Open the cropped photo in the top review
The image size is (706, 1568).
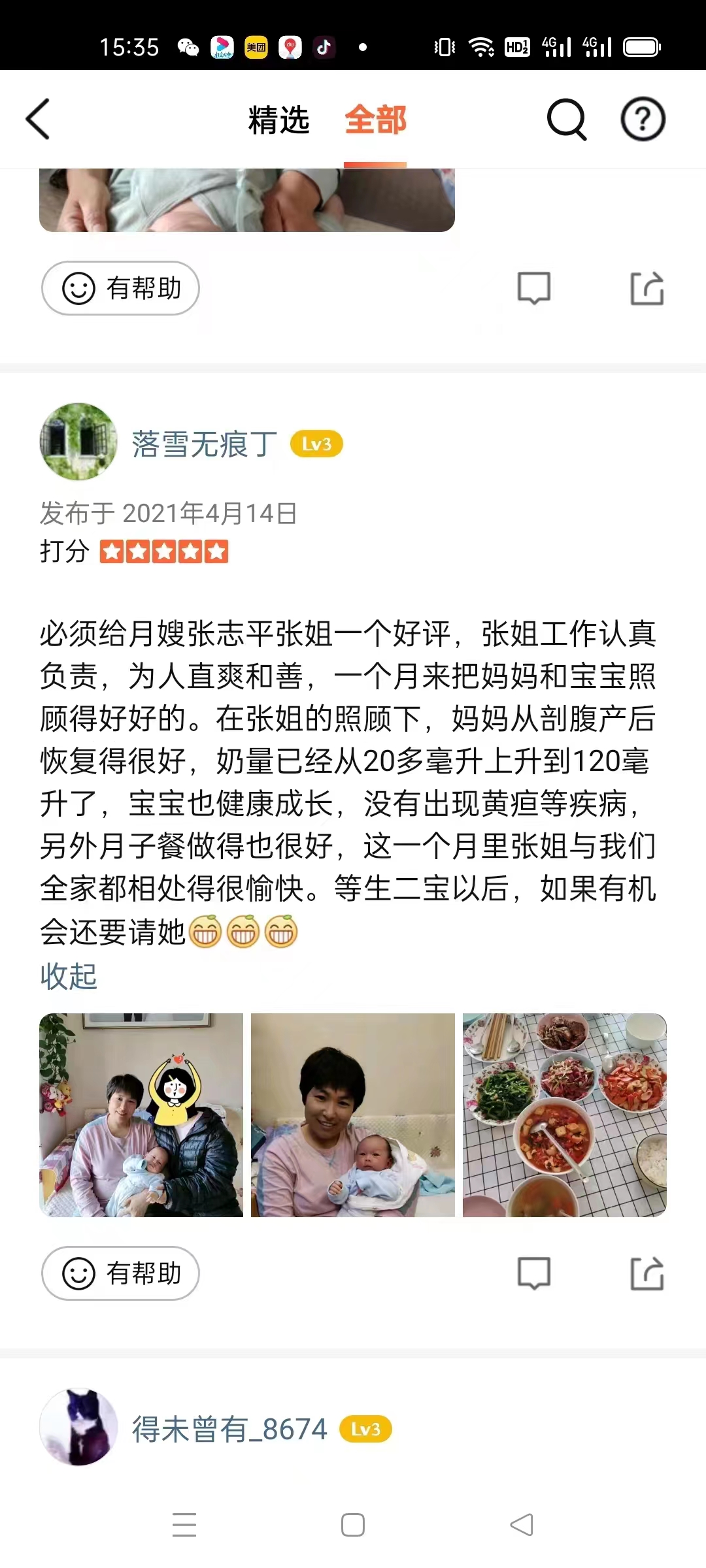pyautogui.click(x=247, y=200)
